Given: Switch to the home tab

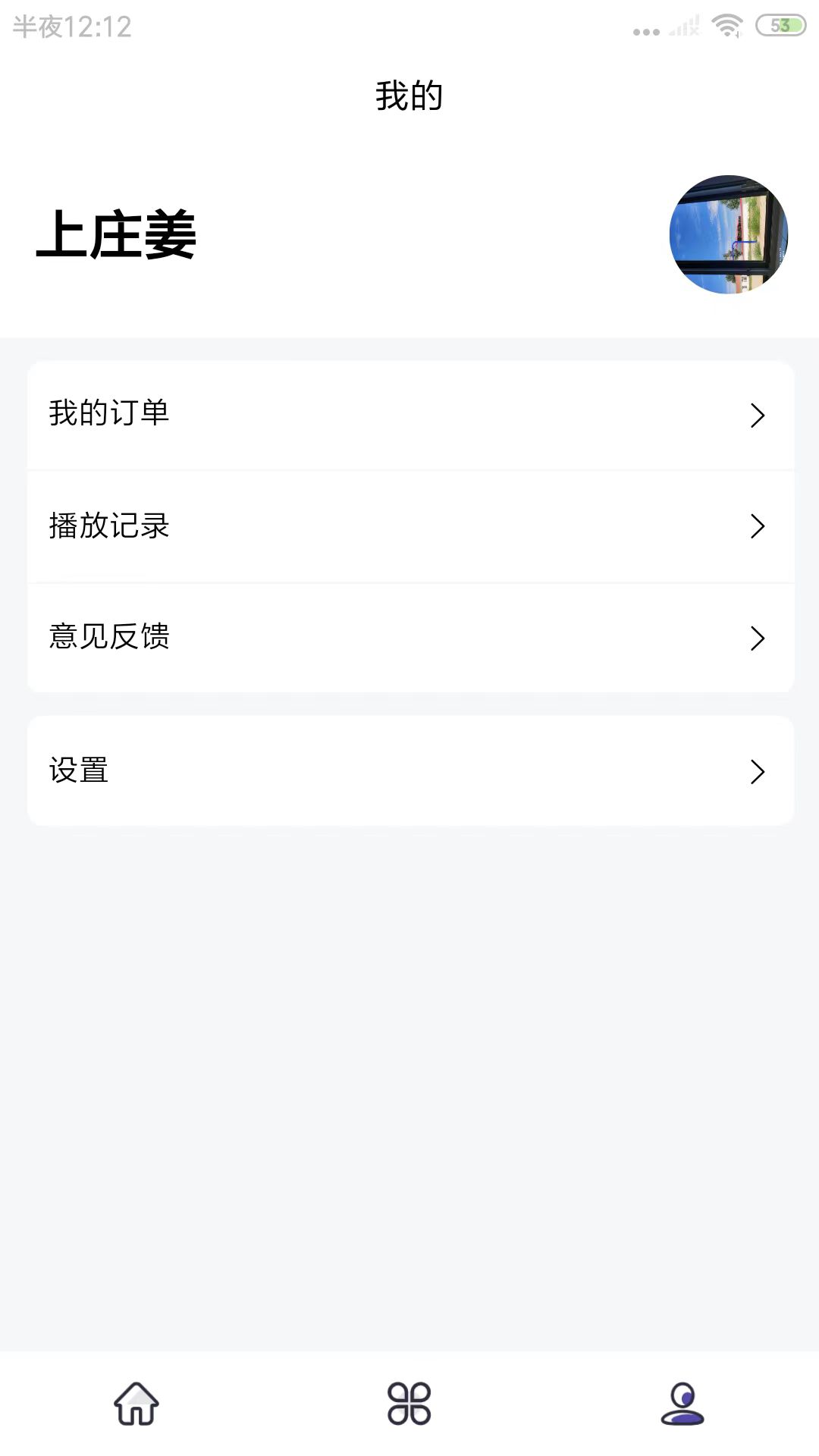Looking at the screenshot, I should click(136, 1403).
